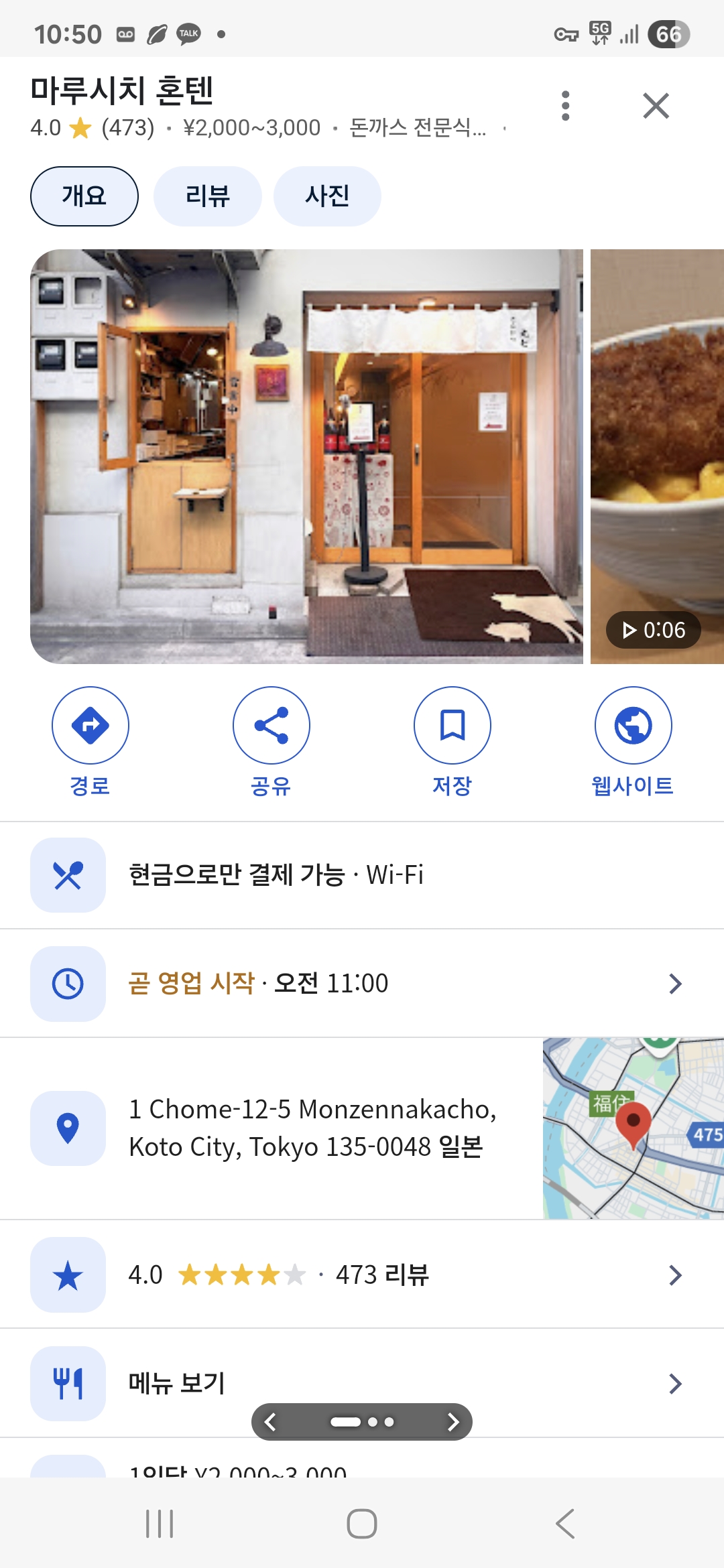Close the Marushichi Honten place panel
The width and height of the screenshot is (724, 1568).
[655, 106]
